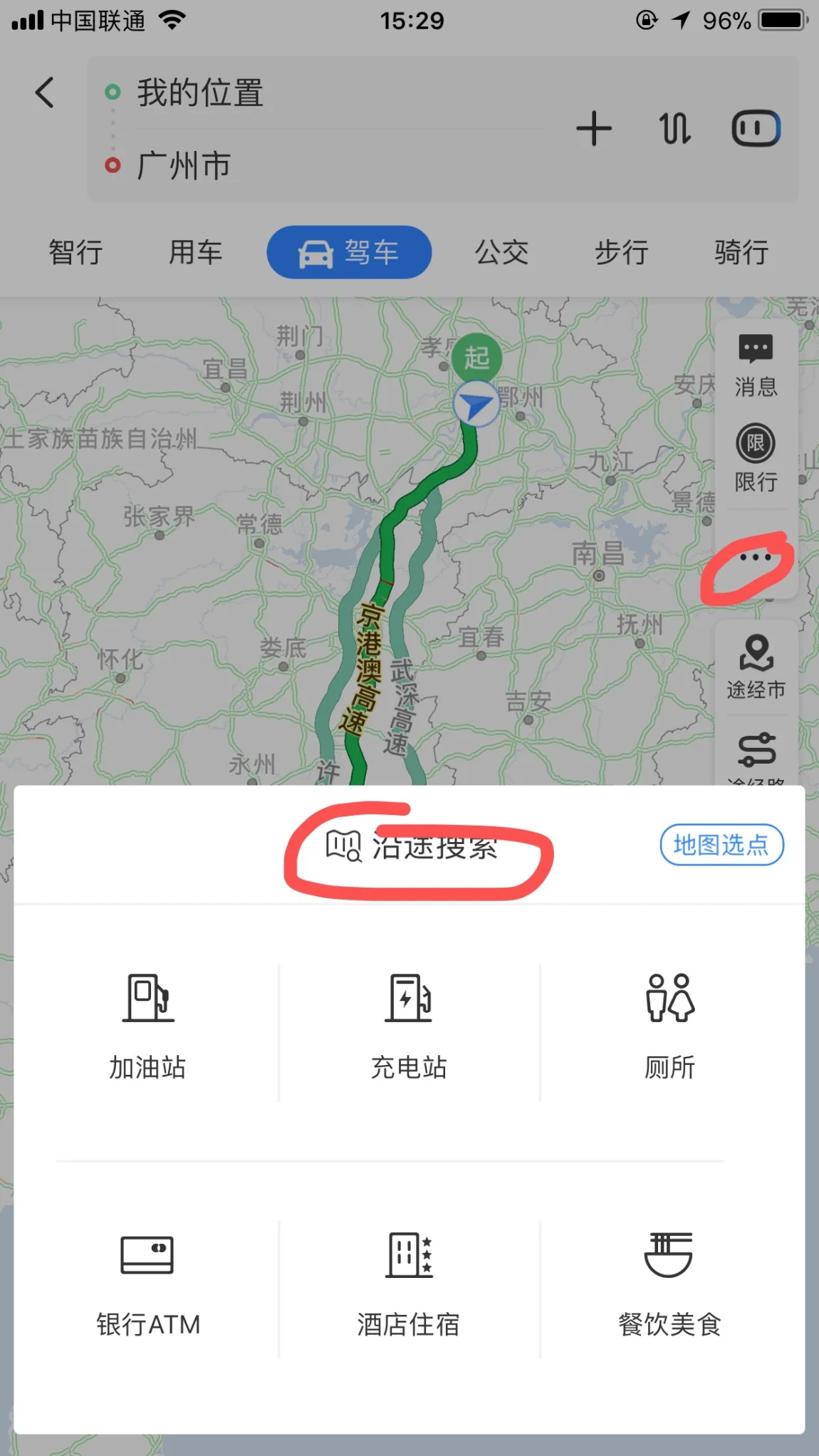The image size is (819, 1456).
Task: Switch to the 步行 walking tab
Action: 622,252
